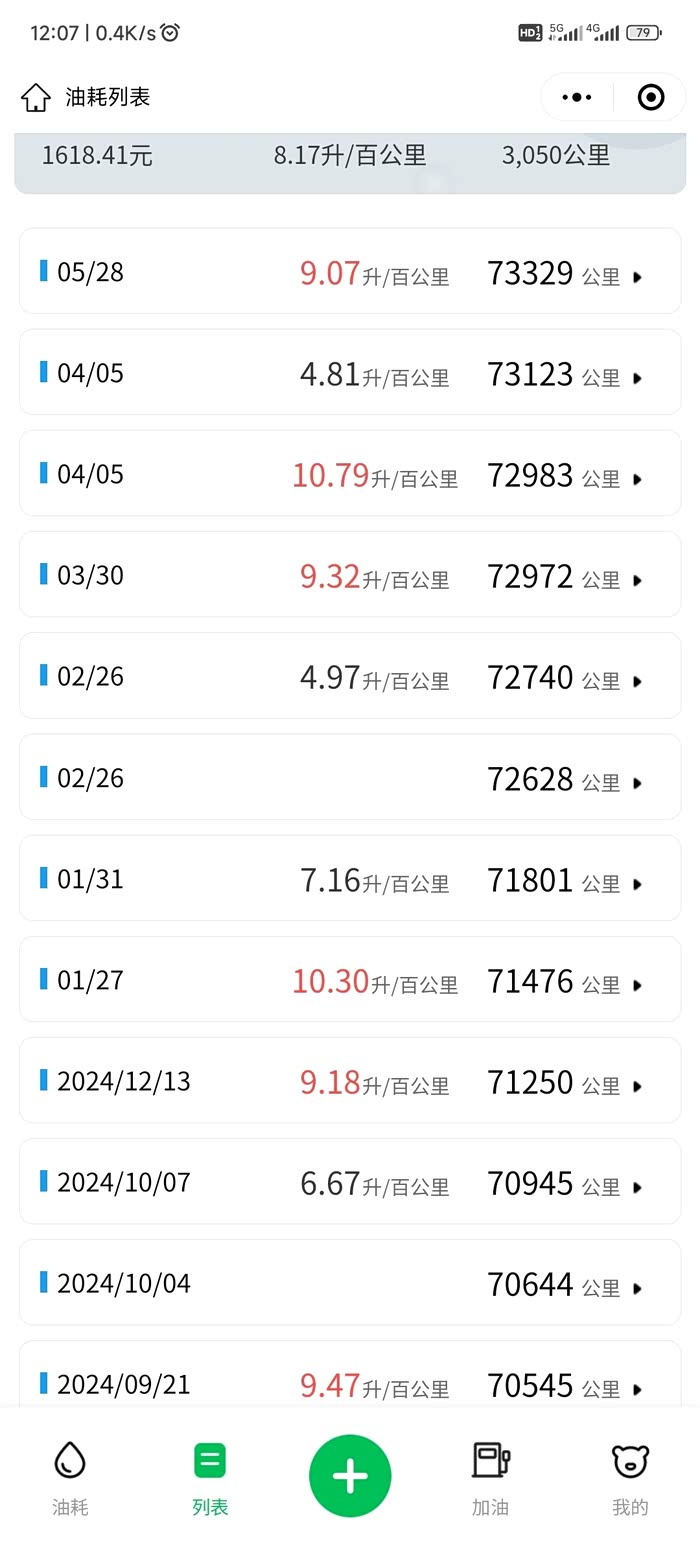Open the 2024/10/04 entry at 70644 公里

click(x=350, y=1283)
